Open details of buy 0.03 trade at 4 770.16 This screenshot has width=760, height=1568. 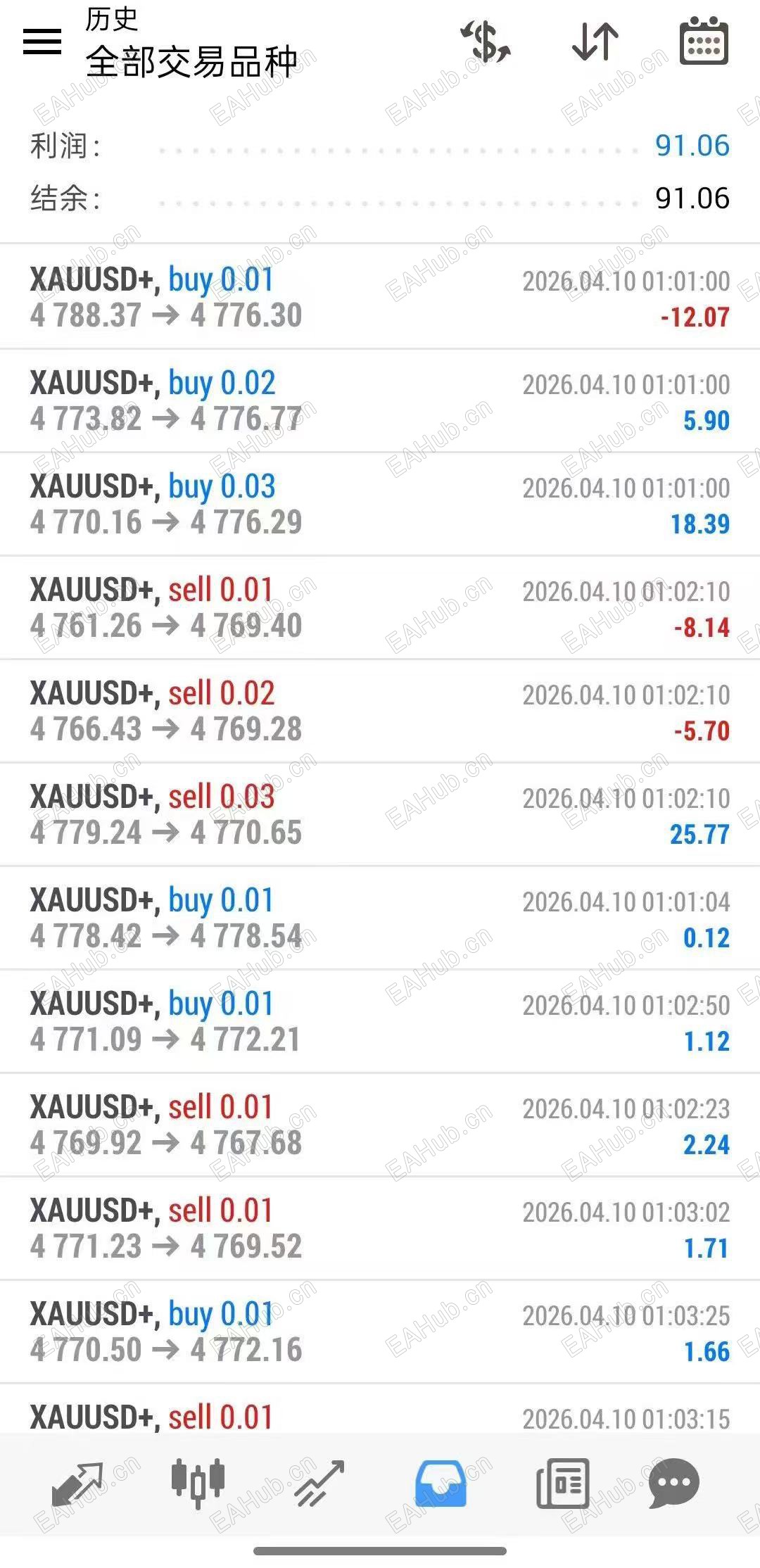tap(380, 504)
